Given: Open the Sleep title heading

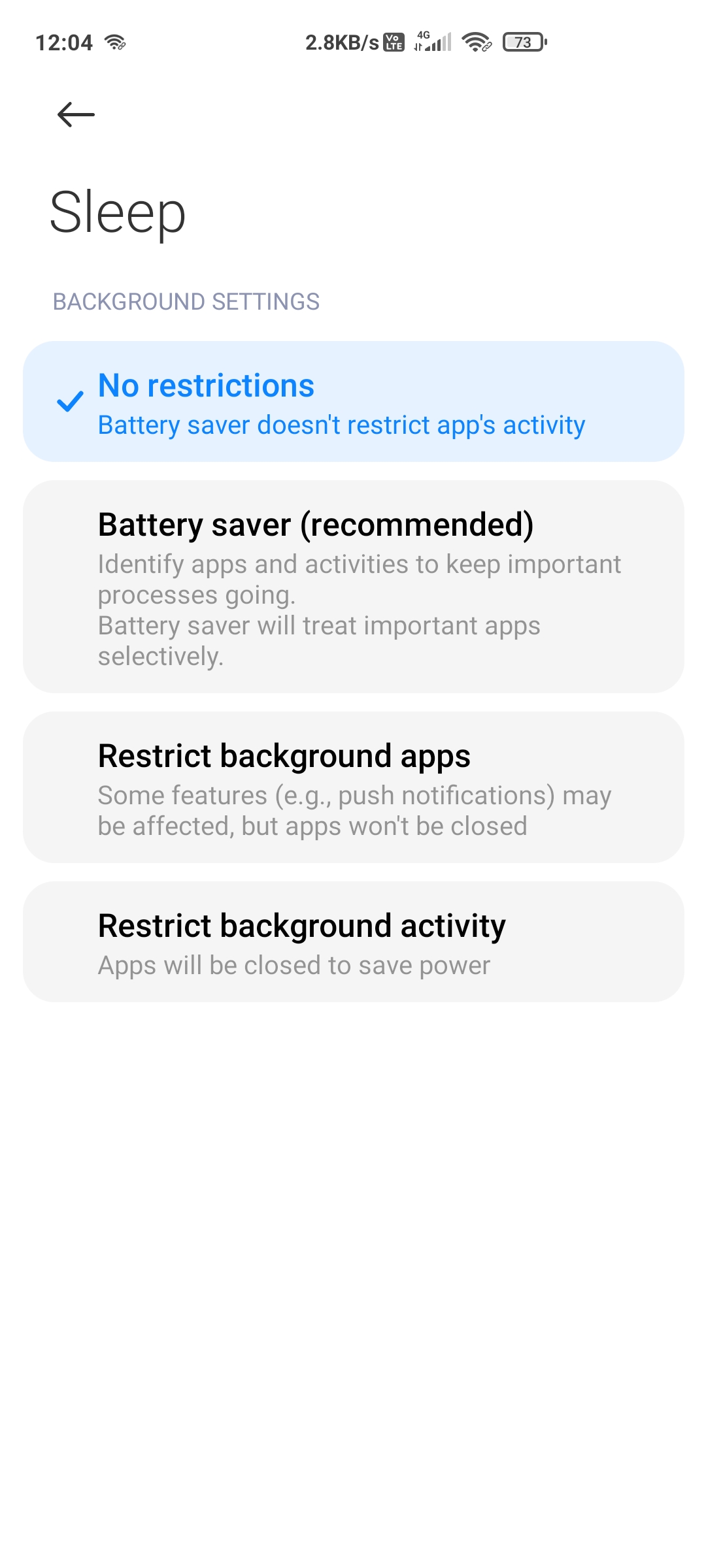Looking at the screenshot, I should point(118,211).
